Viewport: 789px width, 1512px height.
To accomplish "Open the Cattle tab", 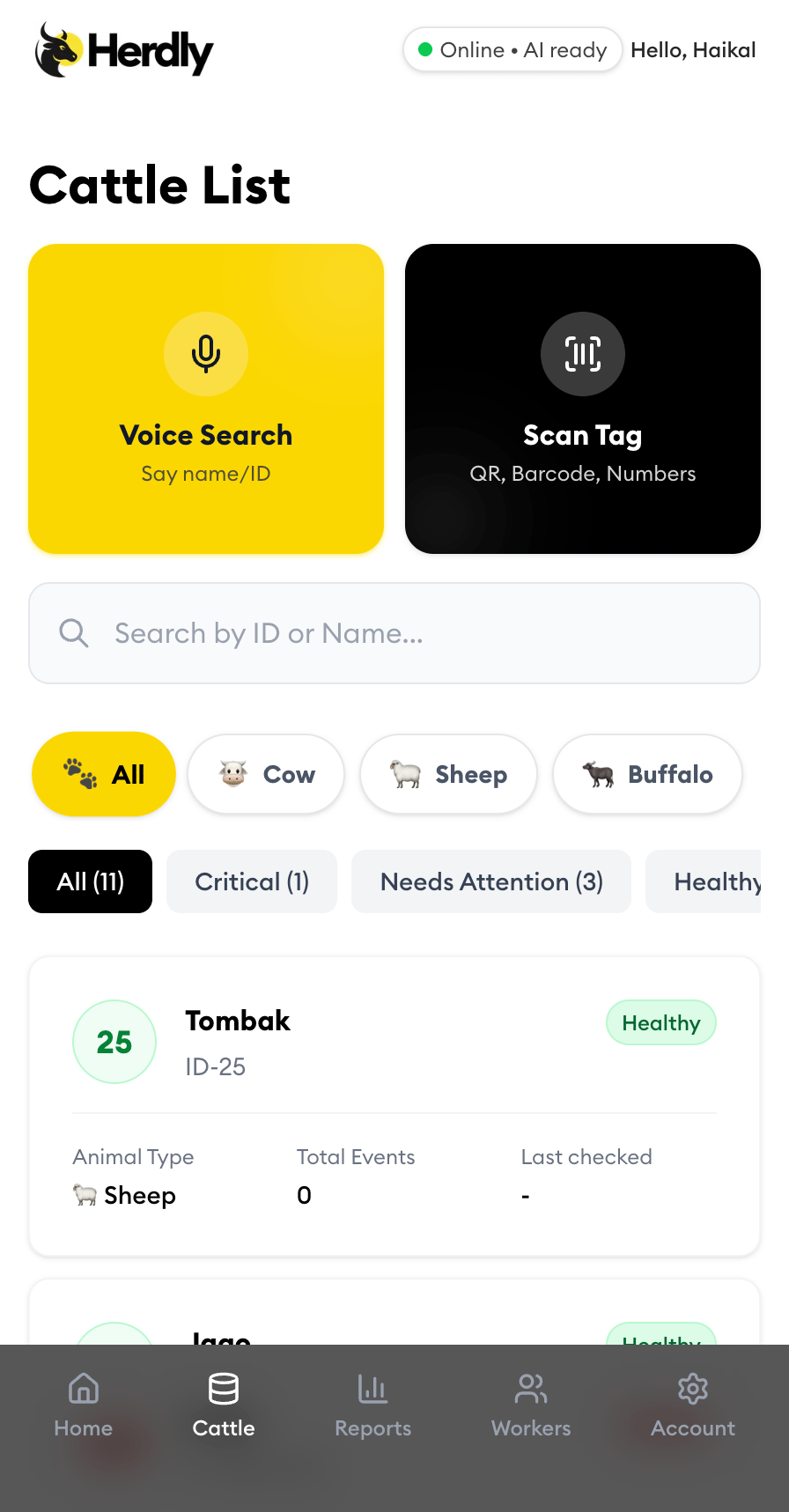I will [224, 1405].
